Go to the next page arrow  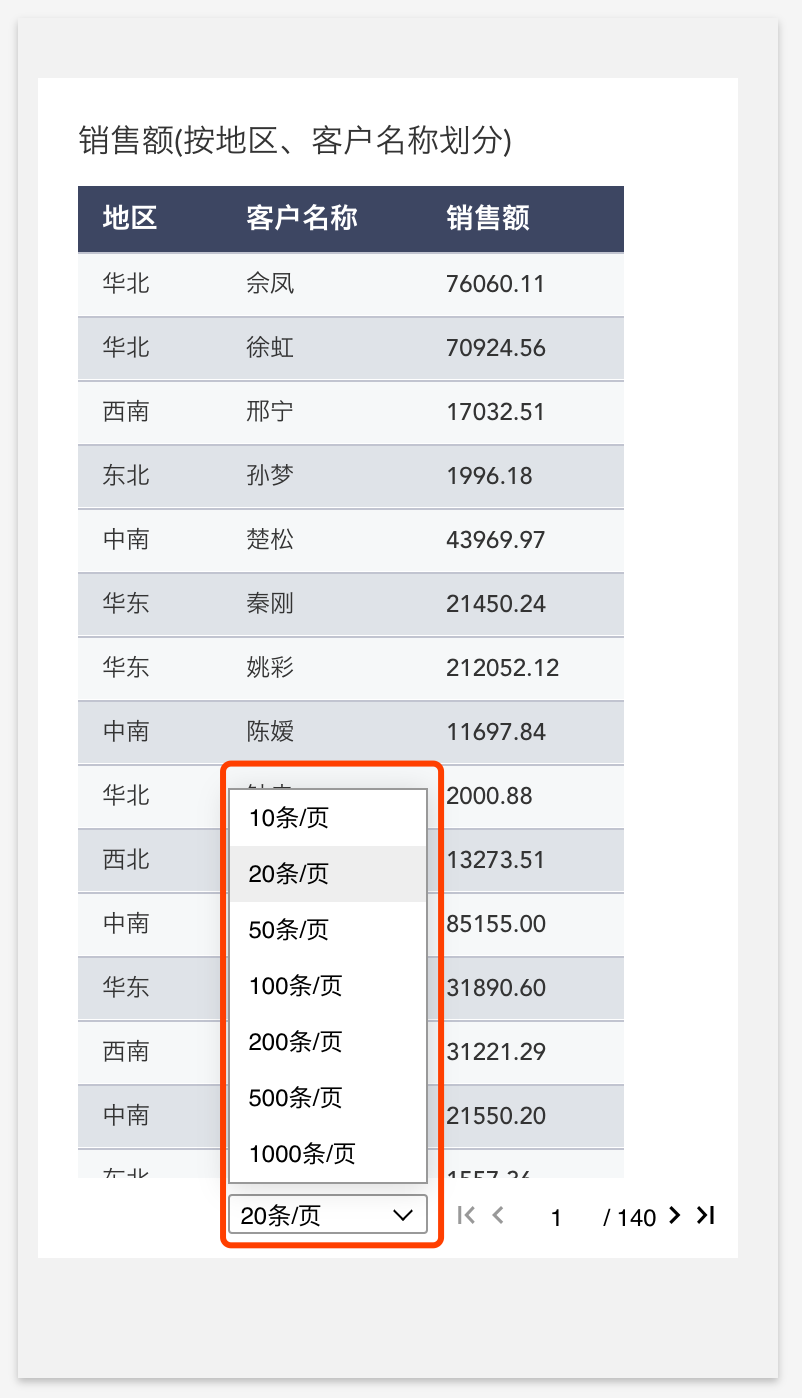click(x=674, y=1215)
